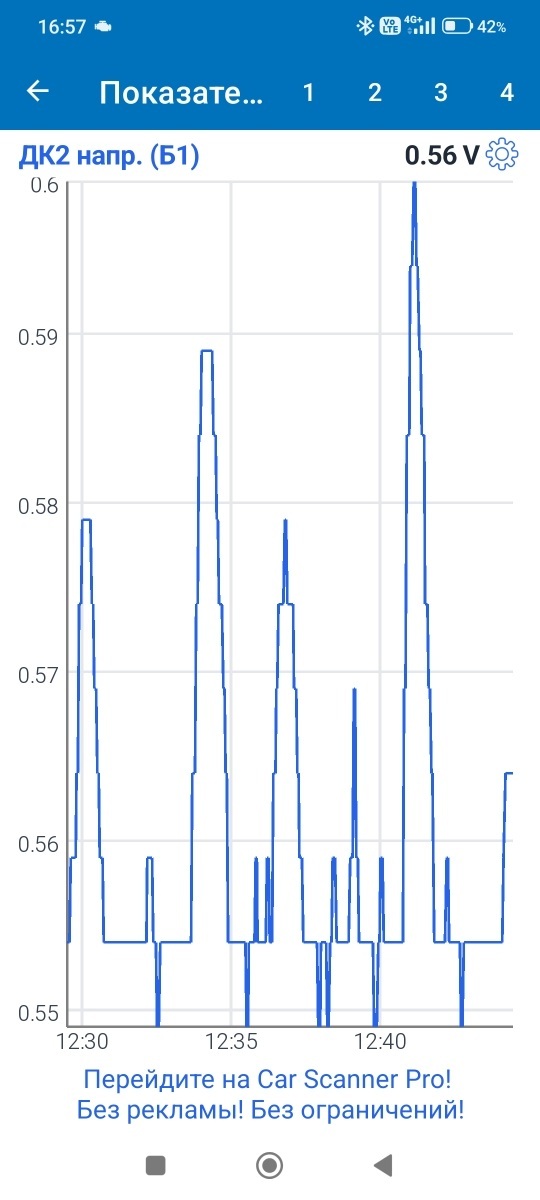Tap the system home button
Viewport: 540px width, 1200px height.
point(268,1164)
